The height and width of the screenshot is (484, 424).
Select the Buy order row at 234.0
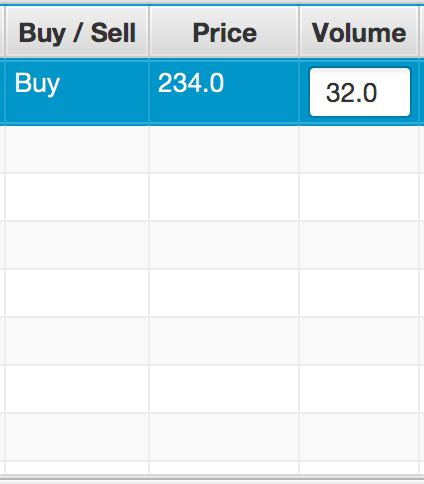coord(212,92)
